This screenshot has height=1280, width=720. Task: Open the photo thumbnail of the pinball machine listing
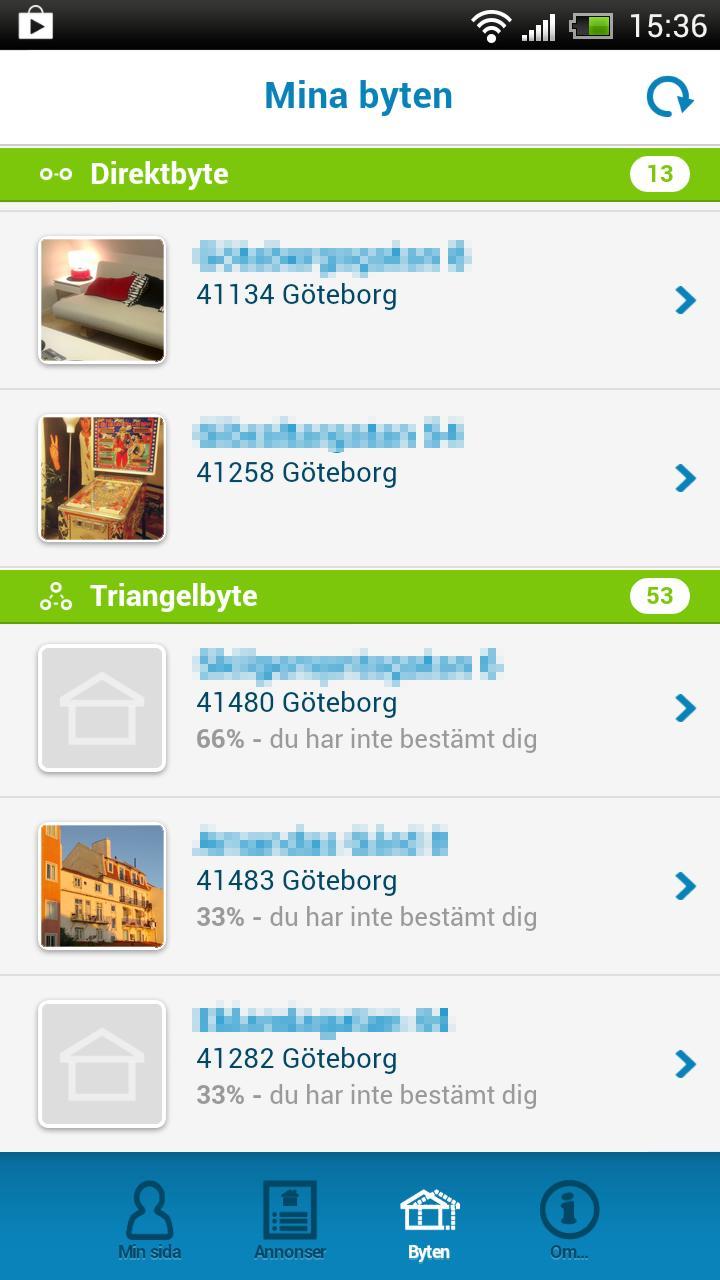click(101, 478)
